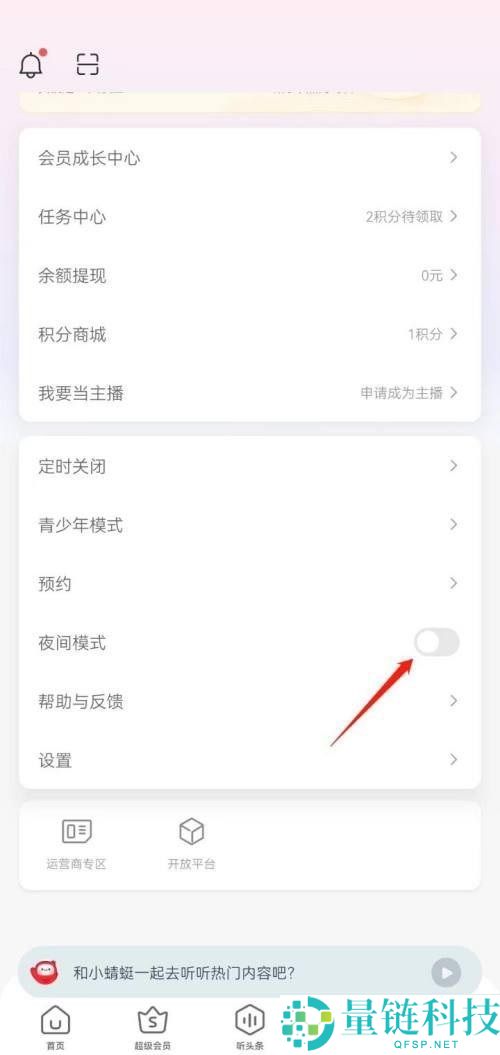Open the notifications bell

32,64
